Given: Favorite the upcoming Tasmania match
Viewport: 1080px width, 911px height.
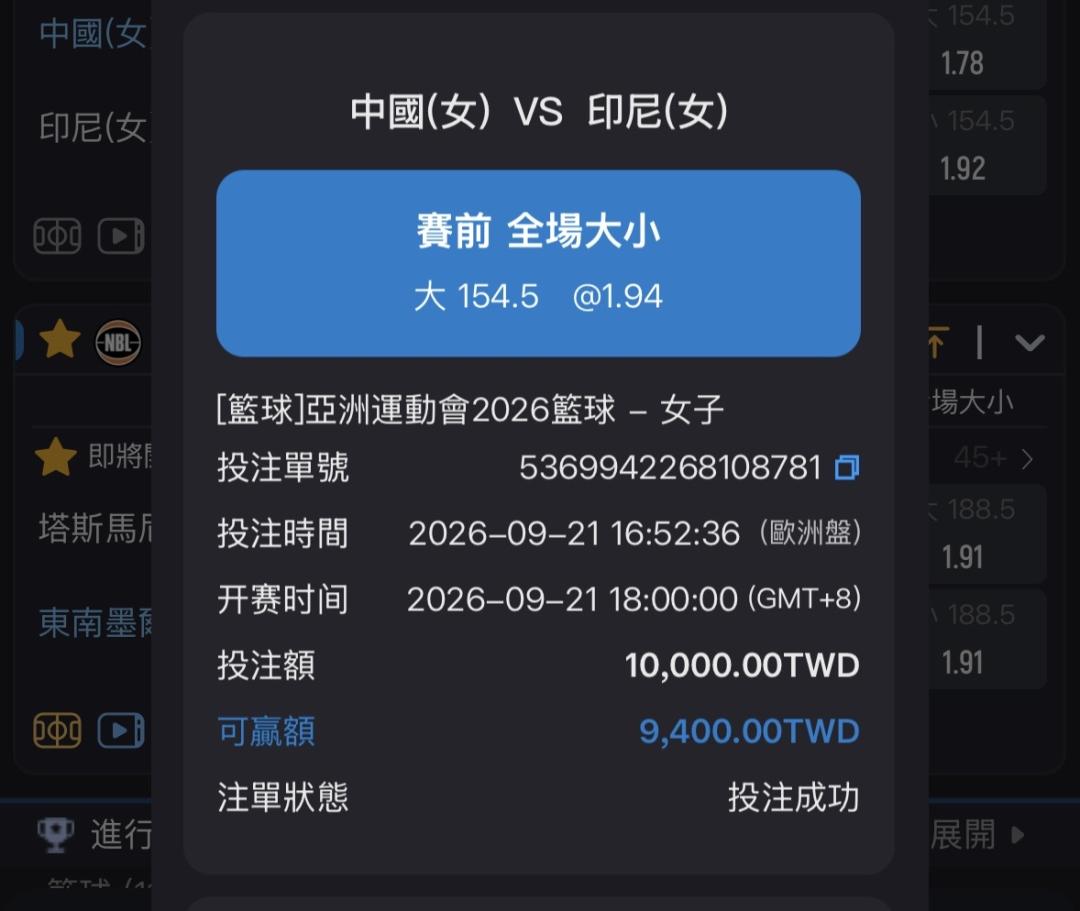Looking at the screenshot, I should point(55,457).
